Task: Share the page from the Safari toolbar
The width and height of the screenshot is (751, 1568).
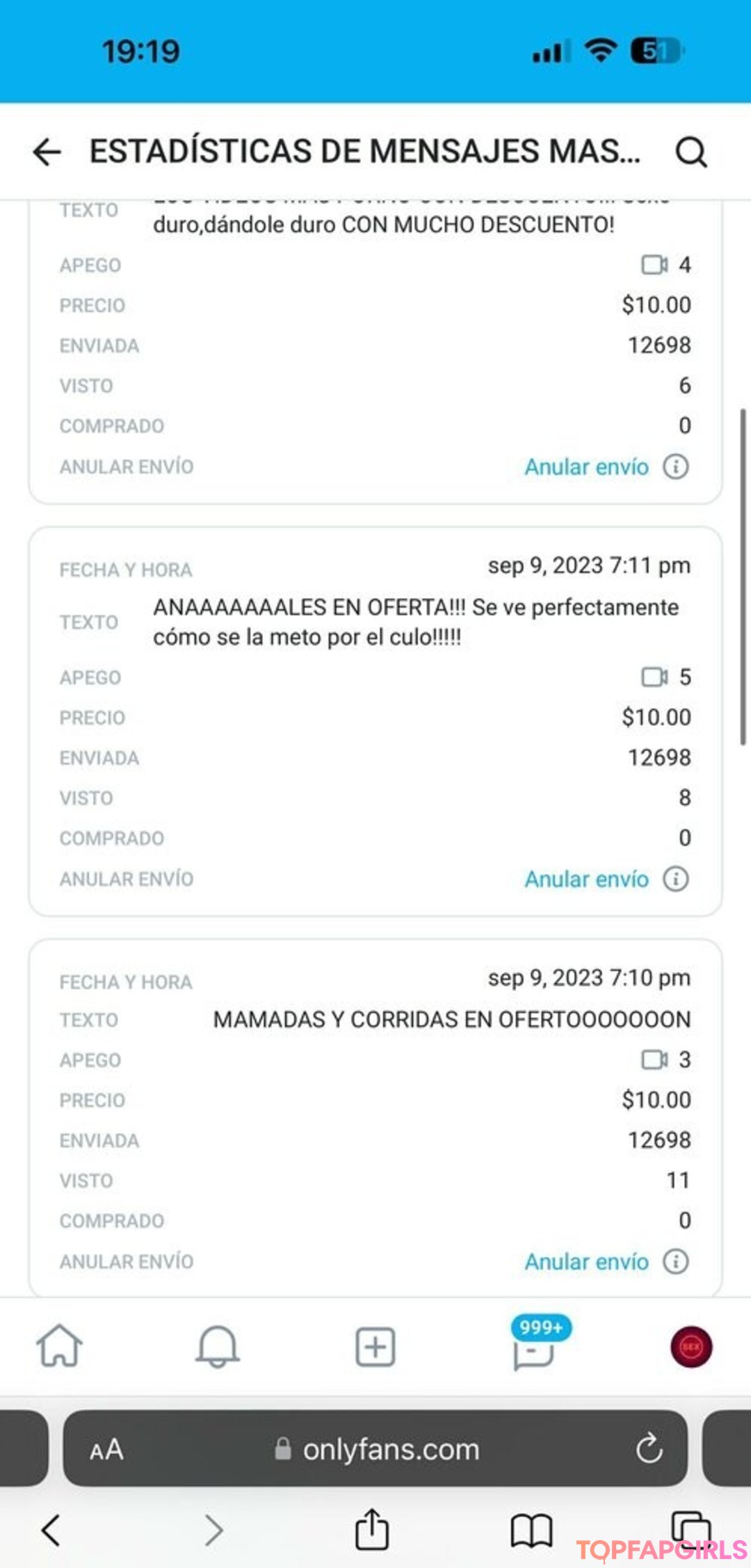Action: click(372, 1528)
